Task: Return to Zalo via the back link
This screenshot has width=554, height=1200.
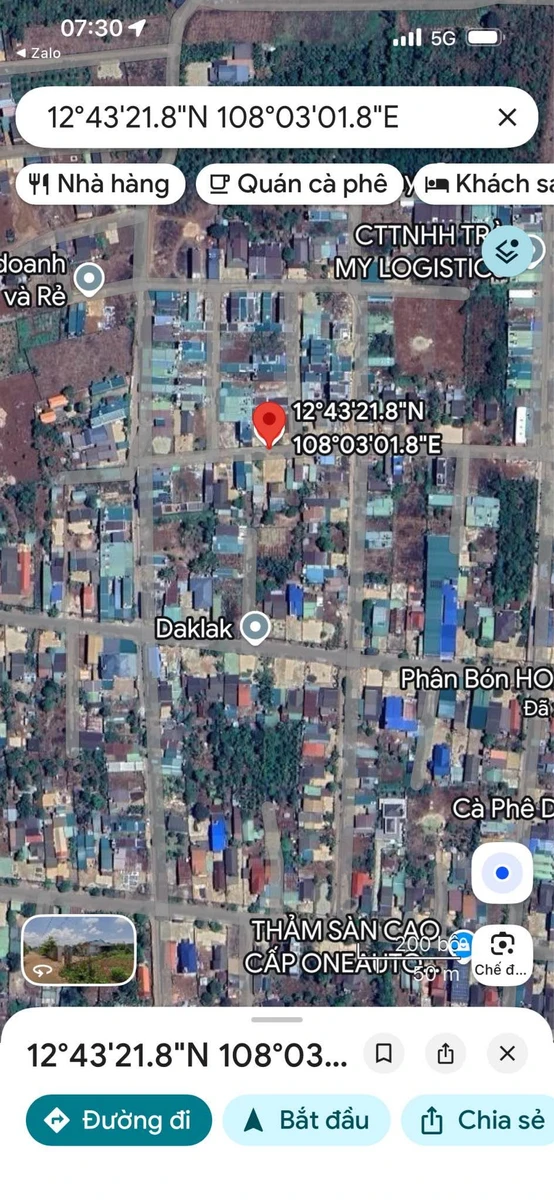Action: (35, 53)
